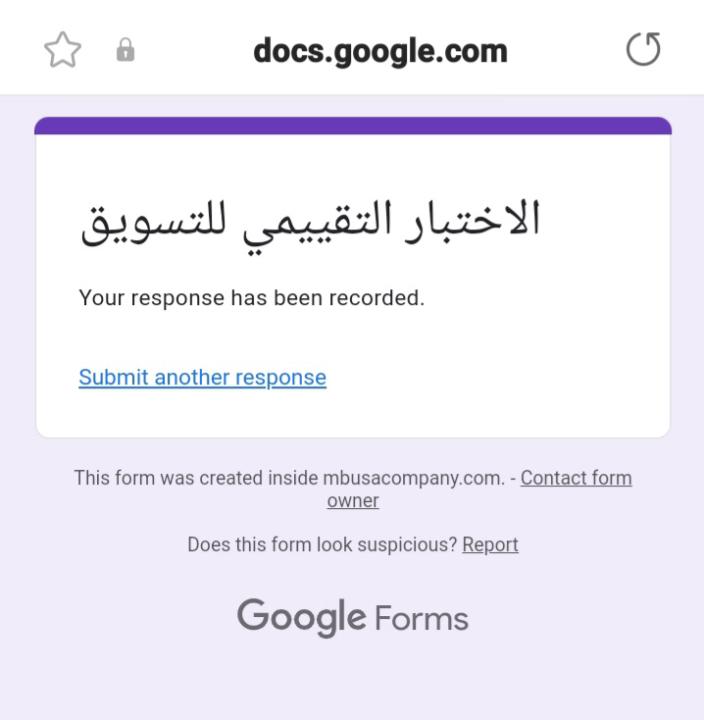Submit another response
This screenshot has width=704, height=720.
click(202, 377)
